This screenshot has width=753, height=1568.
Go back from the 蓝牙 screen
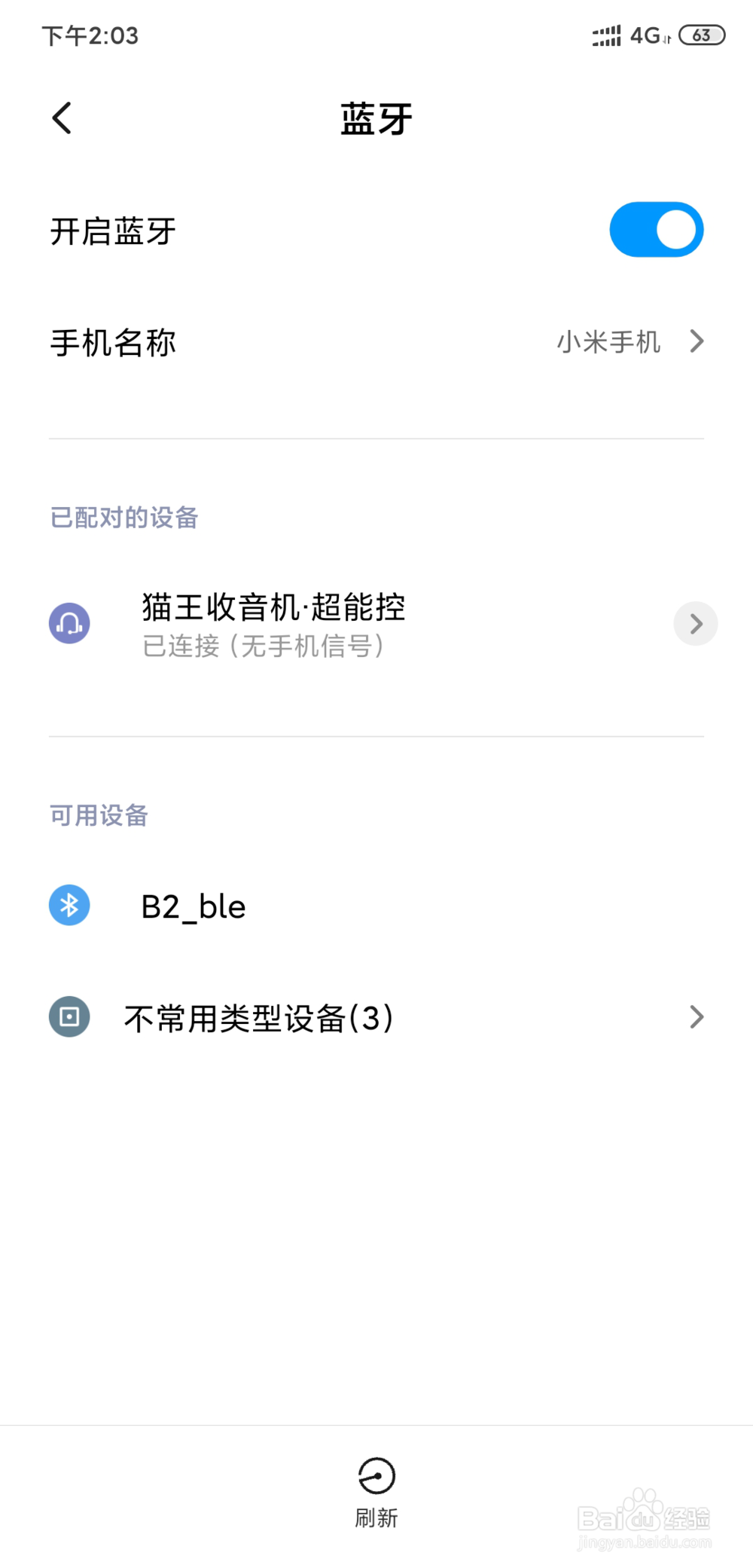pyautogui.click(x=62, y=118)
